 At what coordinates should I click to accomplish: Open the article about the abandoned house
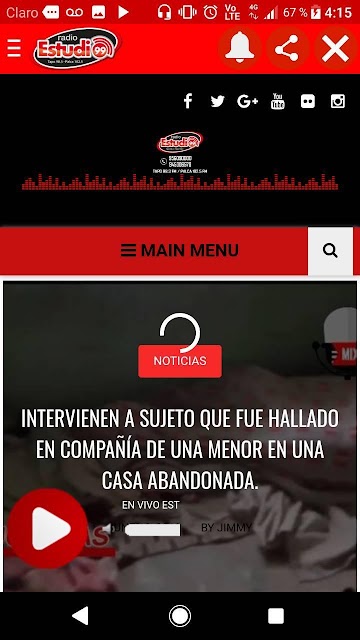(180, 449)
